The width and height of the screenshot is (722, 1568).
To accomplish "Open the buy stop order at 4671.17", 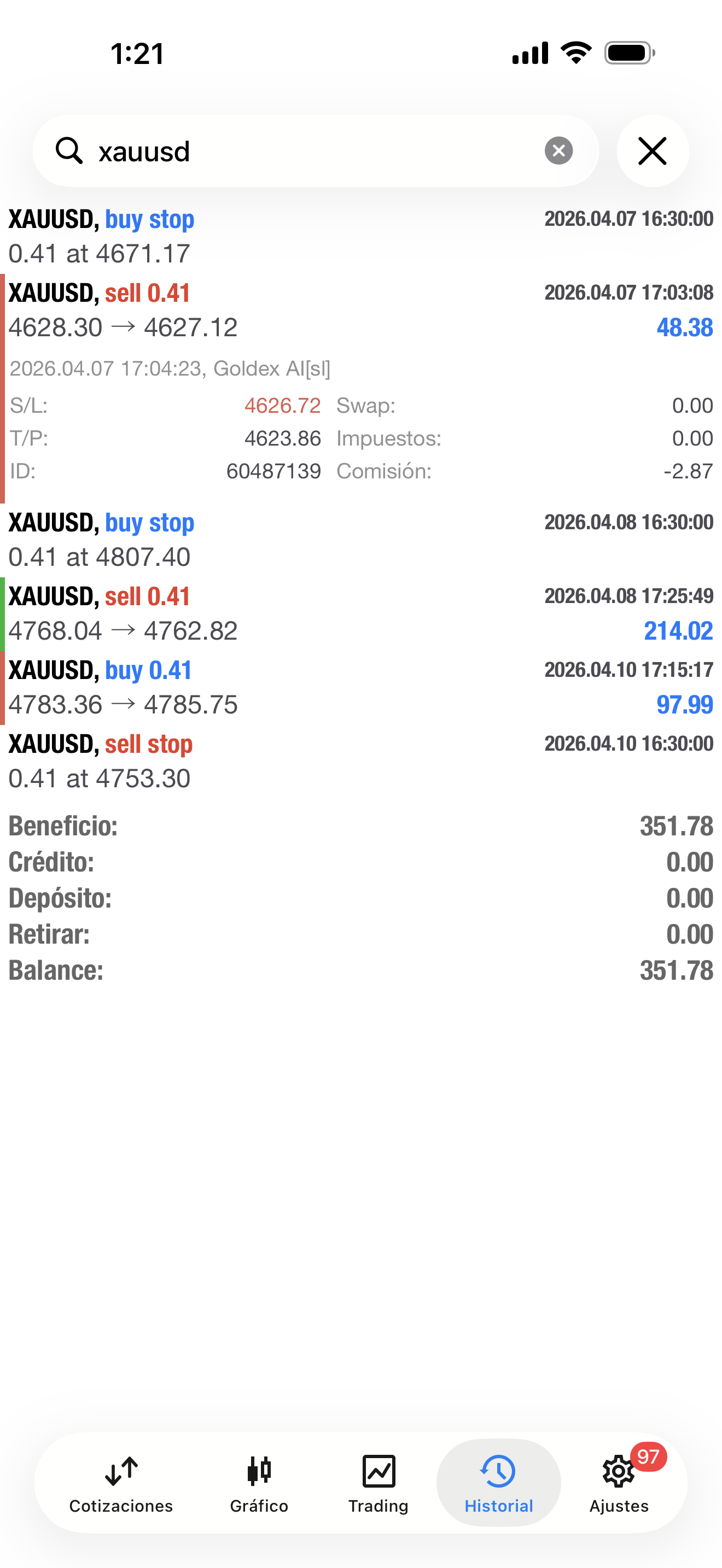I will point(361,236).
